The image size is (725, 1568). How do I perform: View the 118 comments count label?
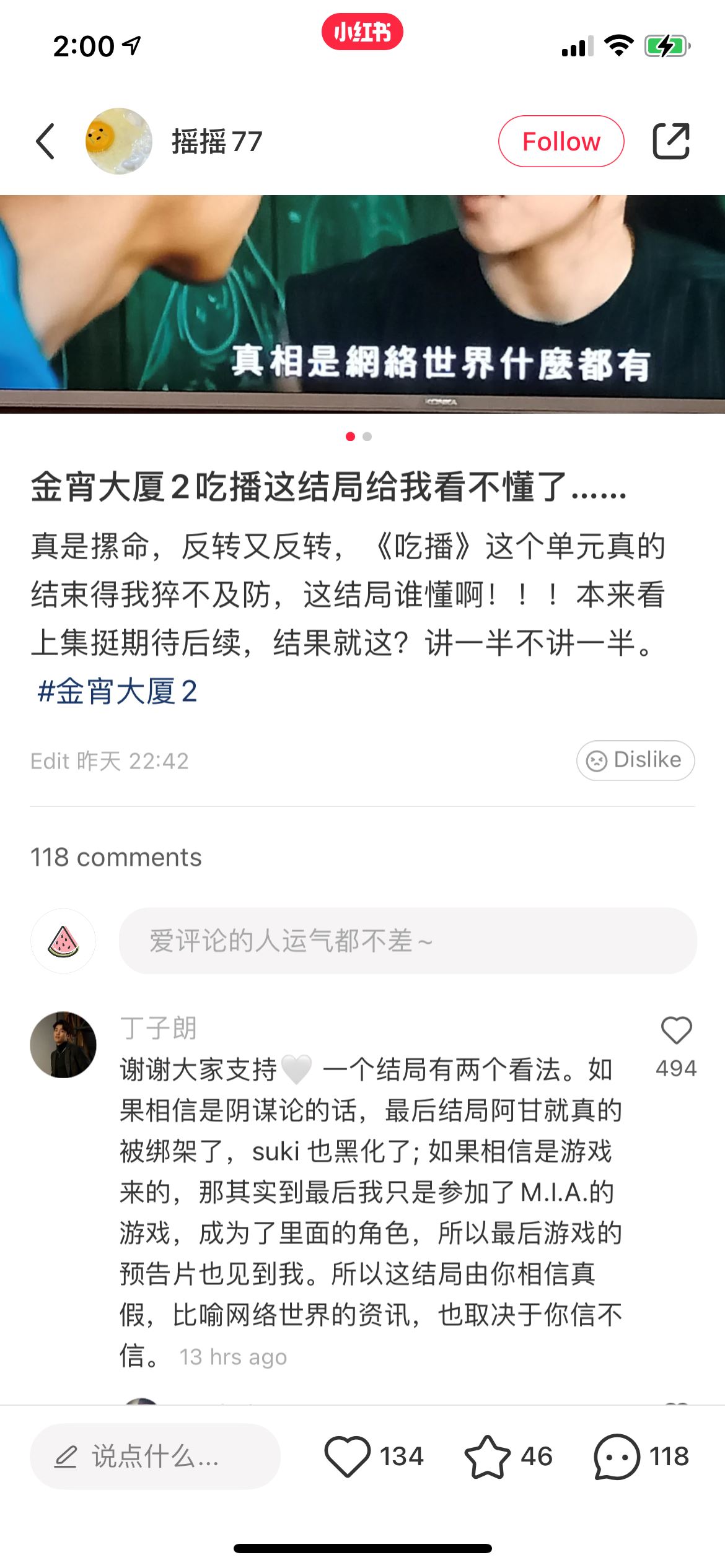[115, 858]
